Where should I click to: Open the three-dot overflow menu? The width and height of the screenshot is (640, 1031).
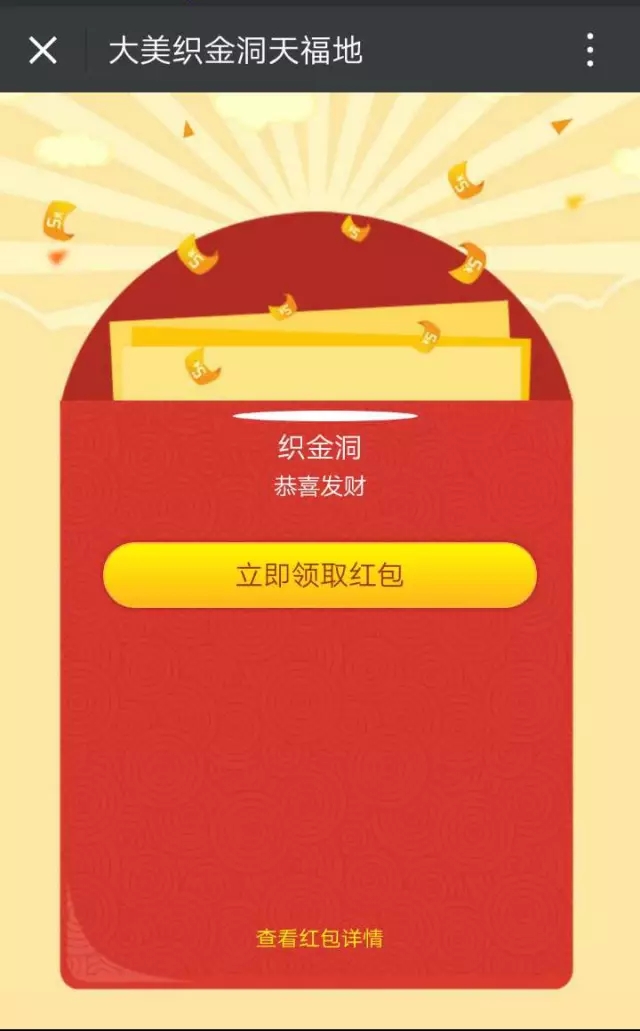tap(590, 49)
